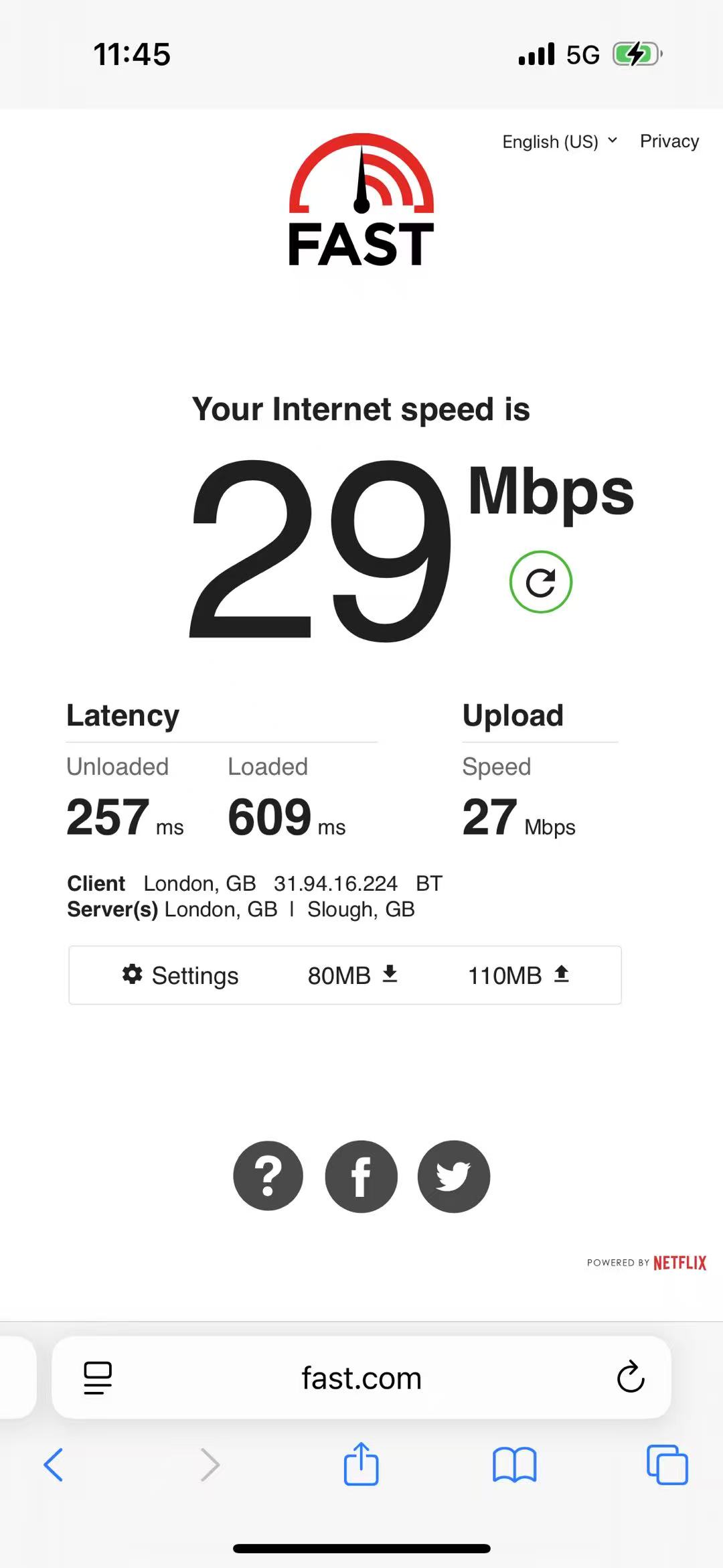Tap the fast.com address bar
Image resolution: width=723 pixels, height=1568 pixels.
361,1378
